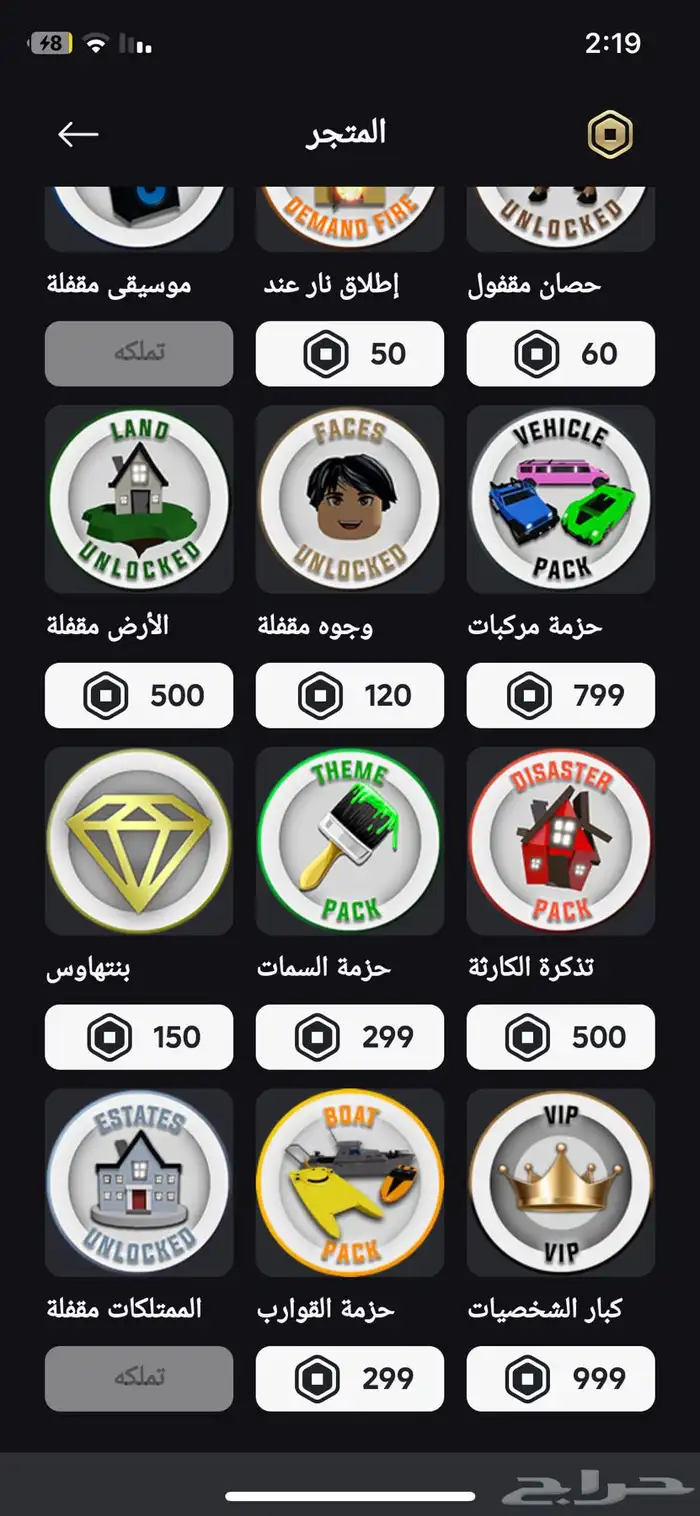Buy the Disaster Pack for 500 Robux
700x1516 pixels.
[x=560, y=1037]
